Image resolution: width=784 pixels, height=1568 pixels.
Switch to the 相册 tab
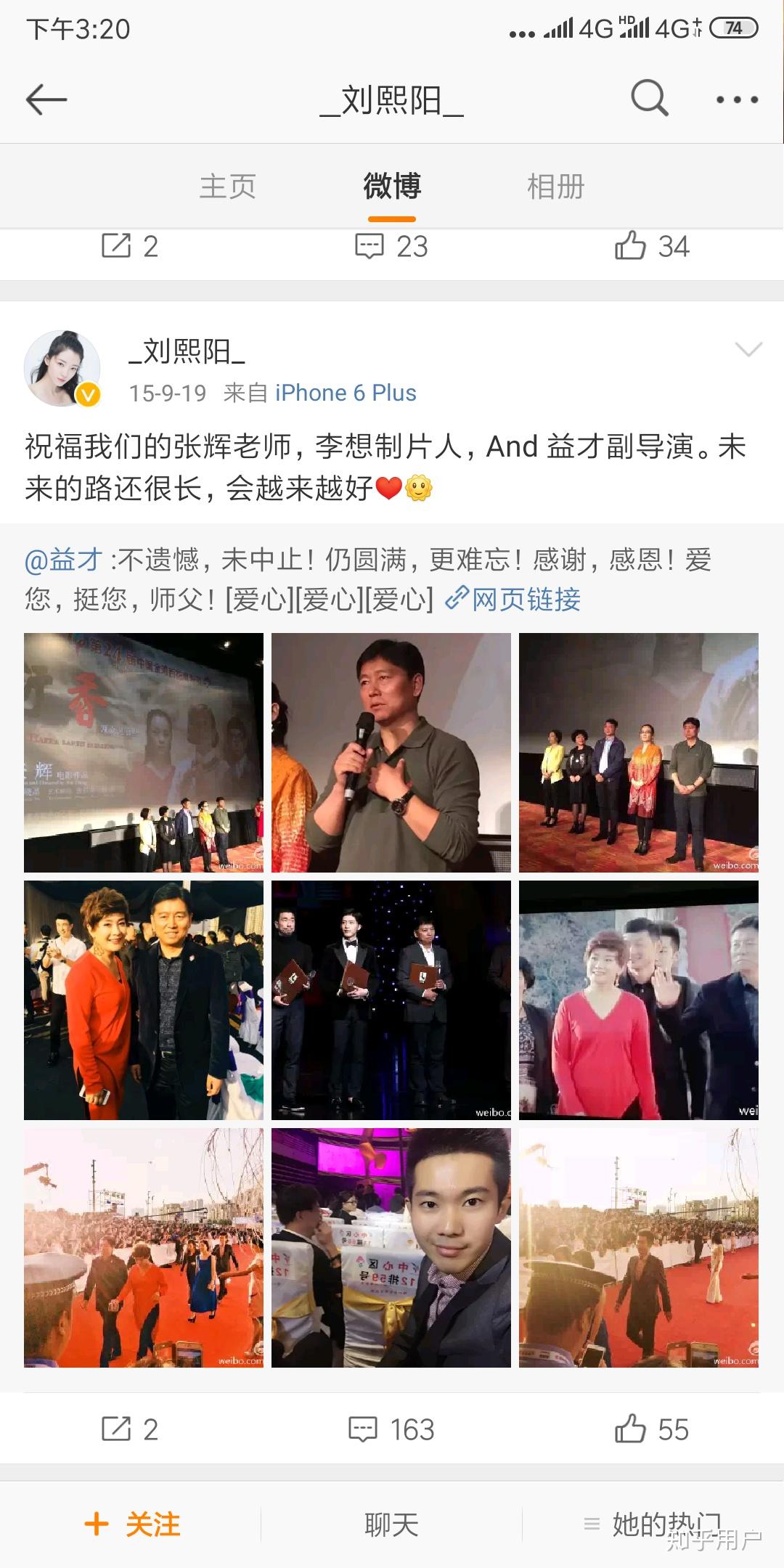[x=555, y=187]
